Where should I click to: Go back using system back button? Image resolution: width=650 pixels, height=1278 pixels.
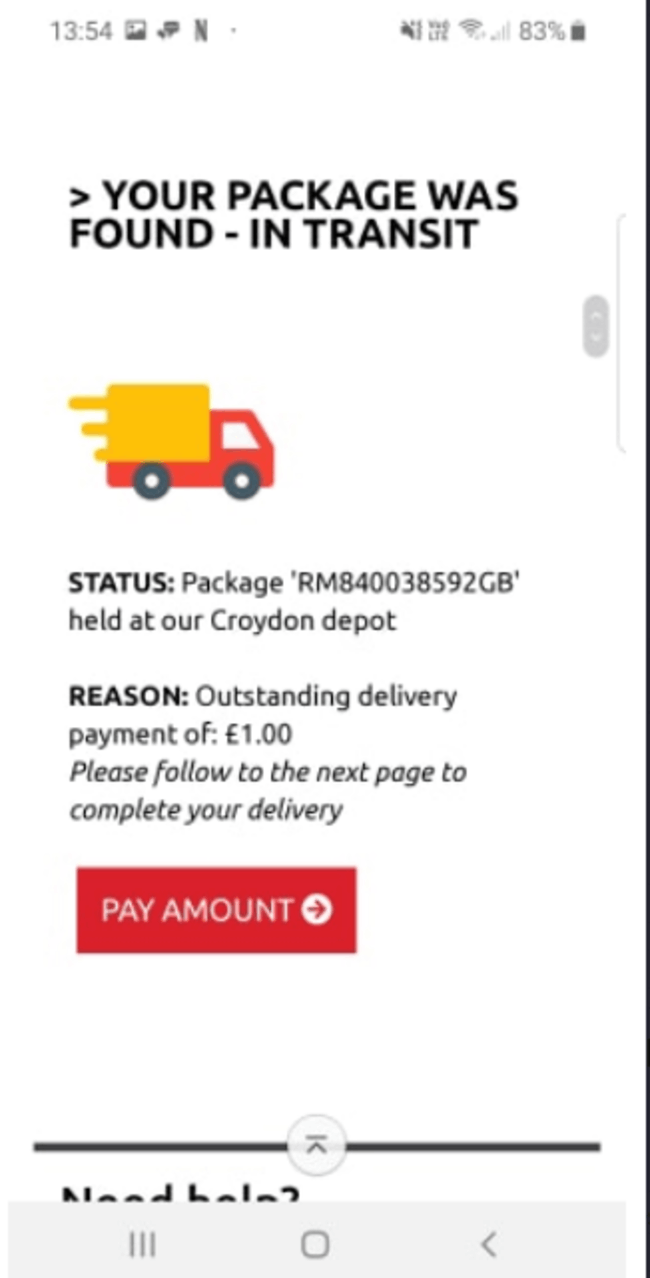click(488, 1244)
